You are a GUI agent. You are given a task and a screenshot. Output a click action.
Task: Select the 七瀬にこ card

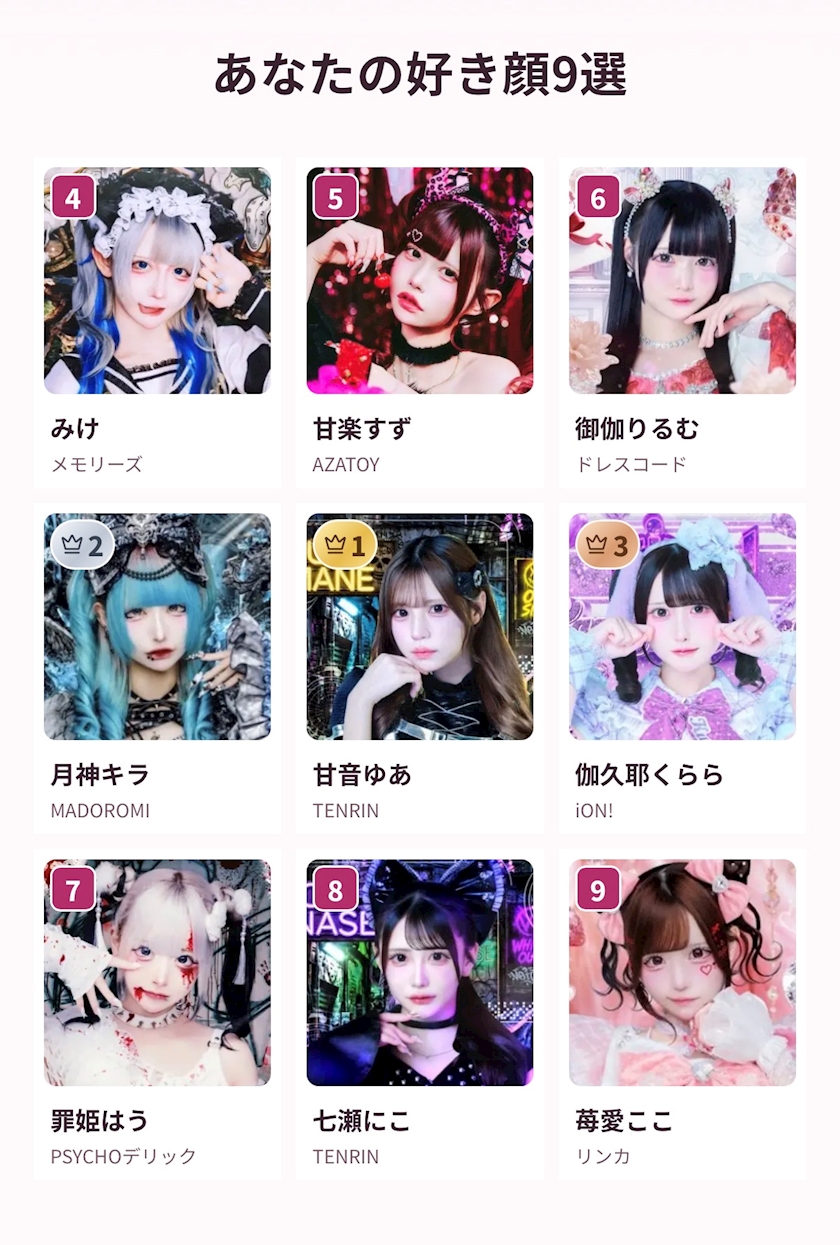420,1014
